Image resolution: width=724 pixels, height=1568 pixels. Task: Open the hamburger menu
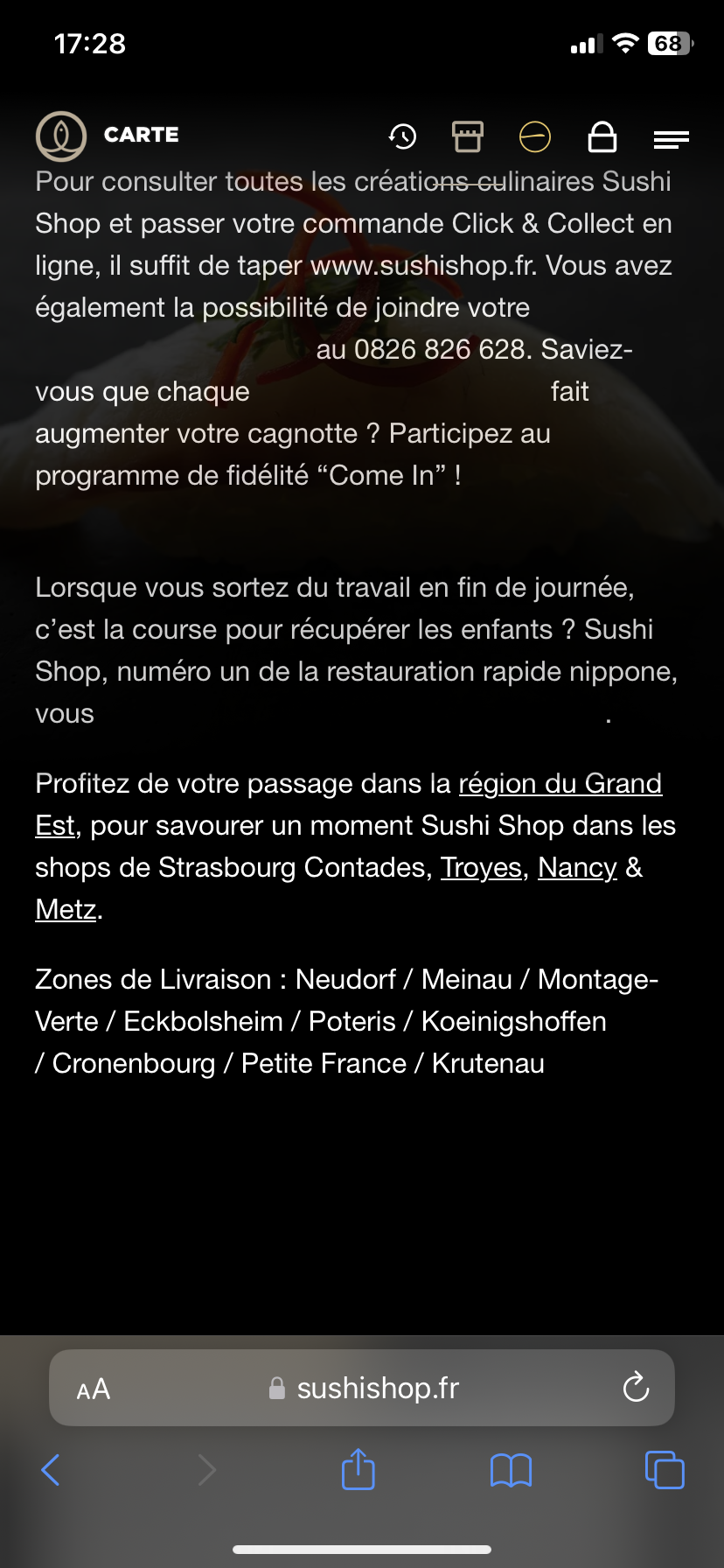point(671,138)
